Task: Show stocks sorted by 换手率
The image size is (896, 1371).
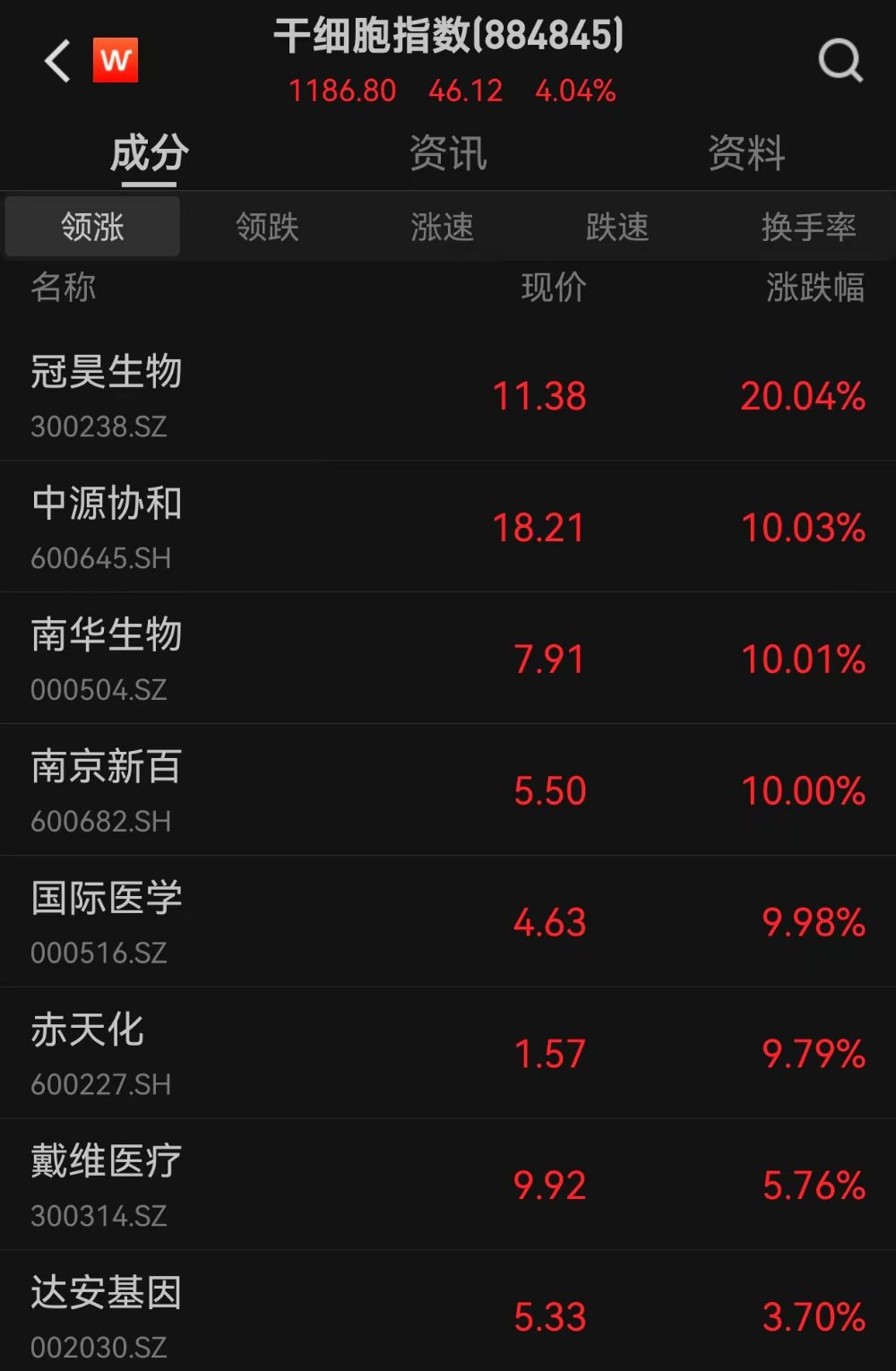Action: (808, 227)
